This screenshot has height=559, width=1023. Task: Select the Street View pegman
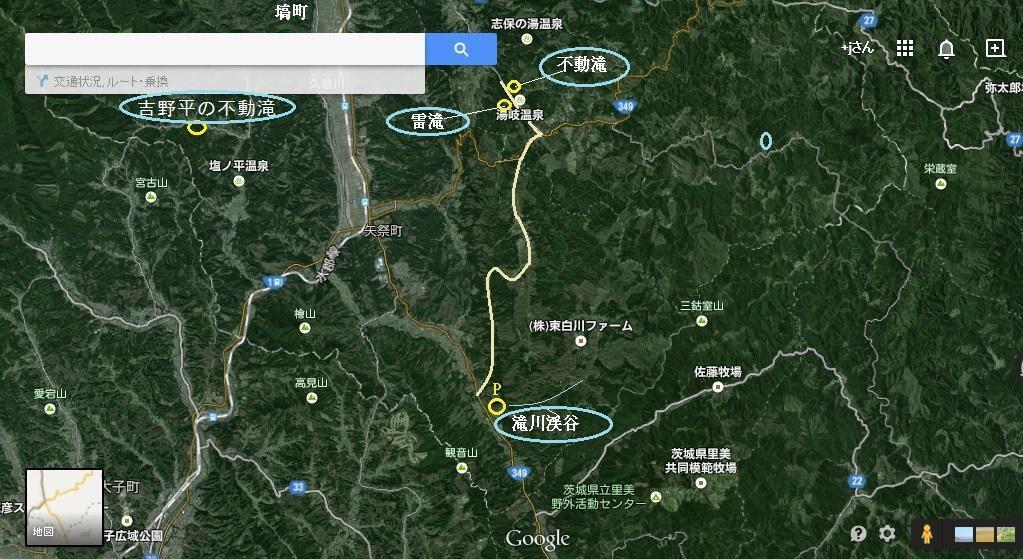tap(927, 534)
